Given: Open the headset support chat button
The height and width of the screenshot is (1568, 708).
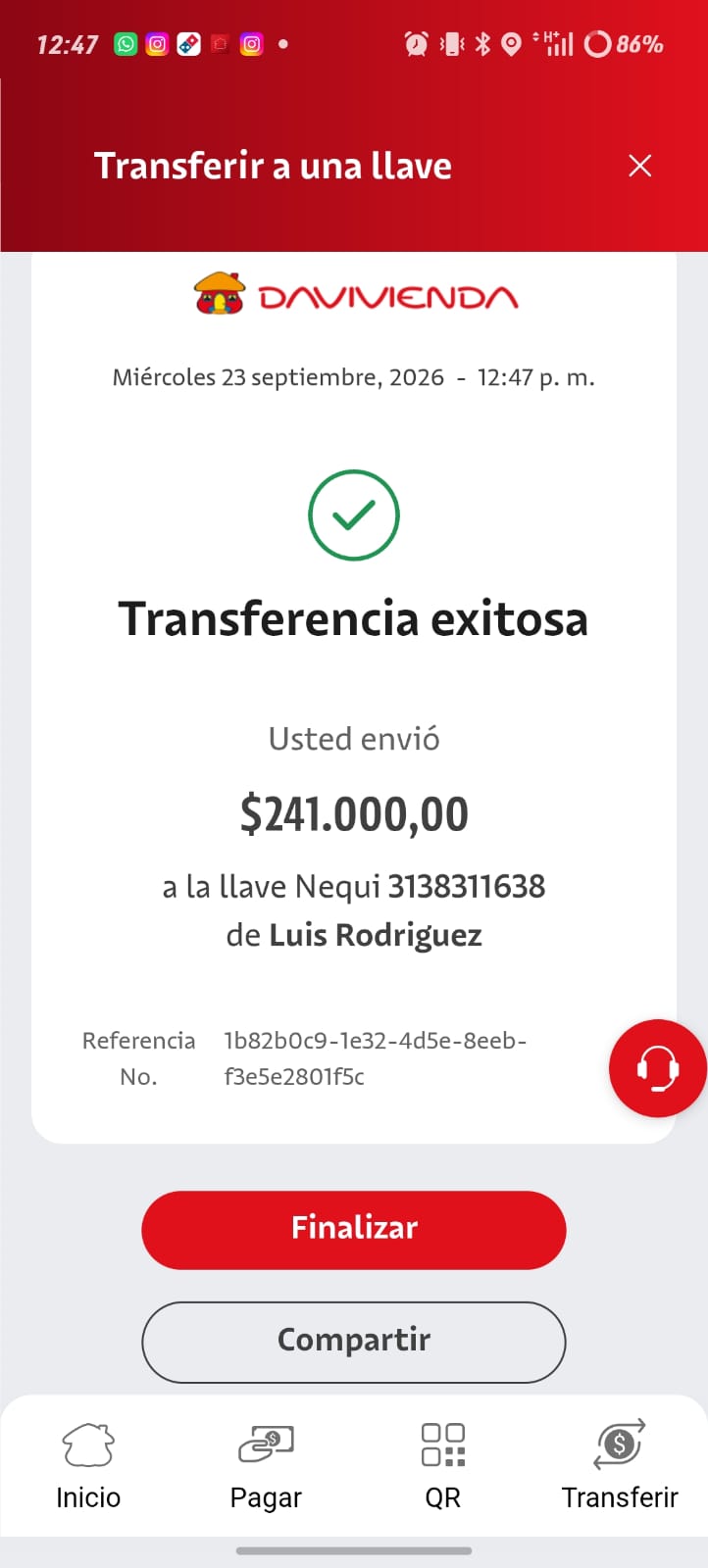Looking at the screenshot, I should pyautogui.click(x=658, y=1068).
